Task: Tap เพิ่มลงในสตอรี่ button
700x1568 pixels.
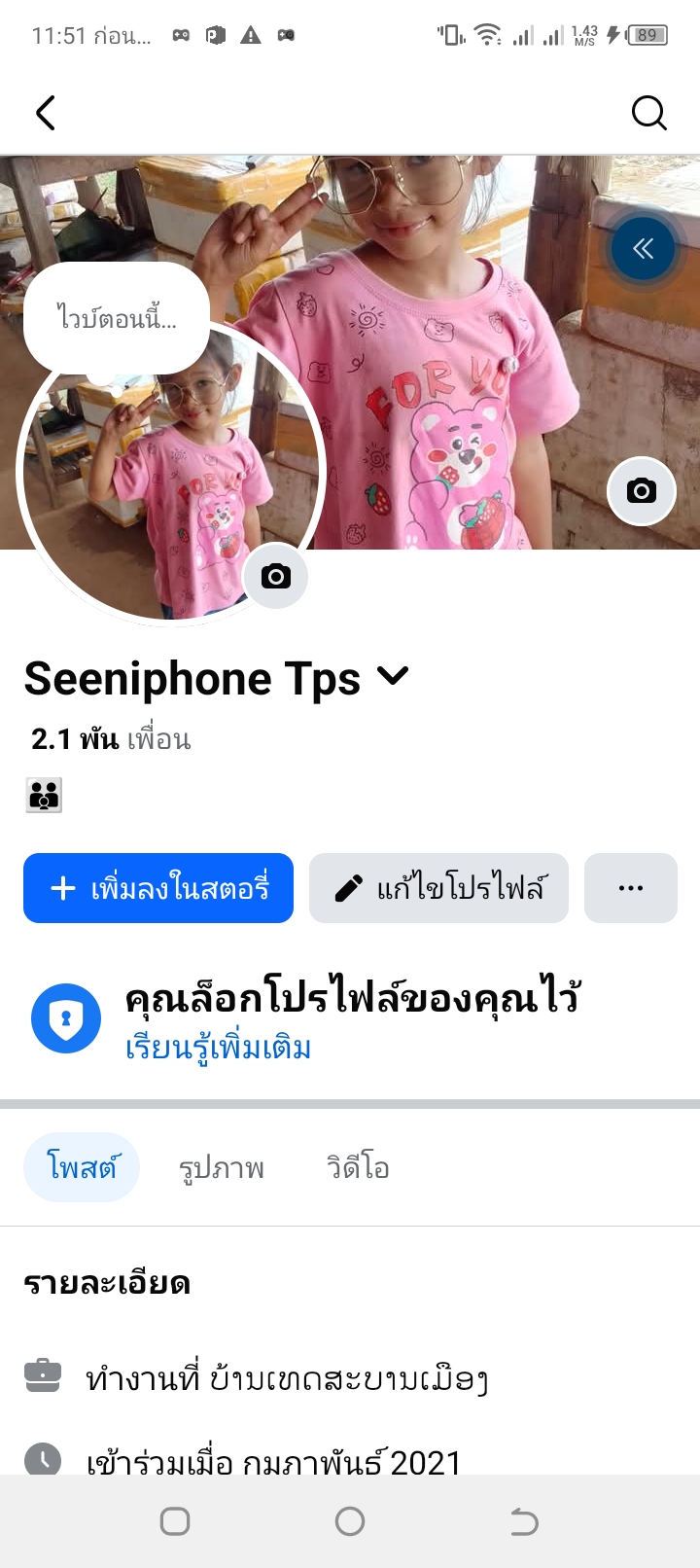Action: tap(158, 888)
